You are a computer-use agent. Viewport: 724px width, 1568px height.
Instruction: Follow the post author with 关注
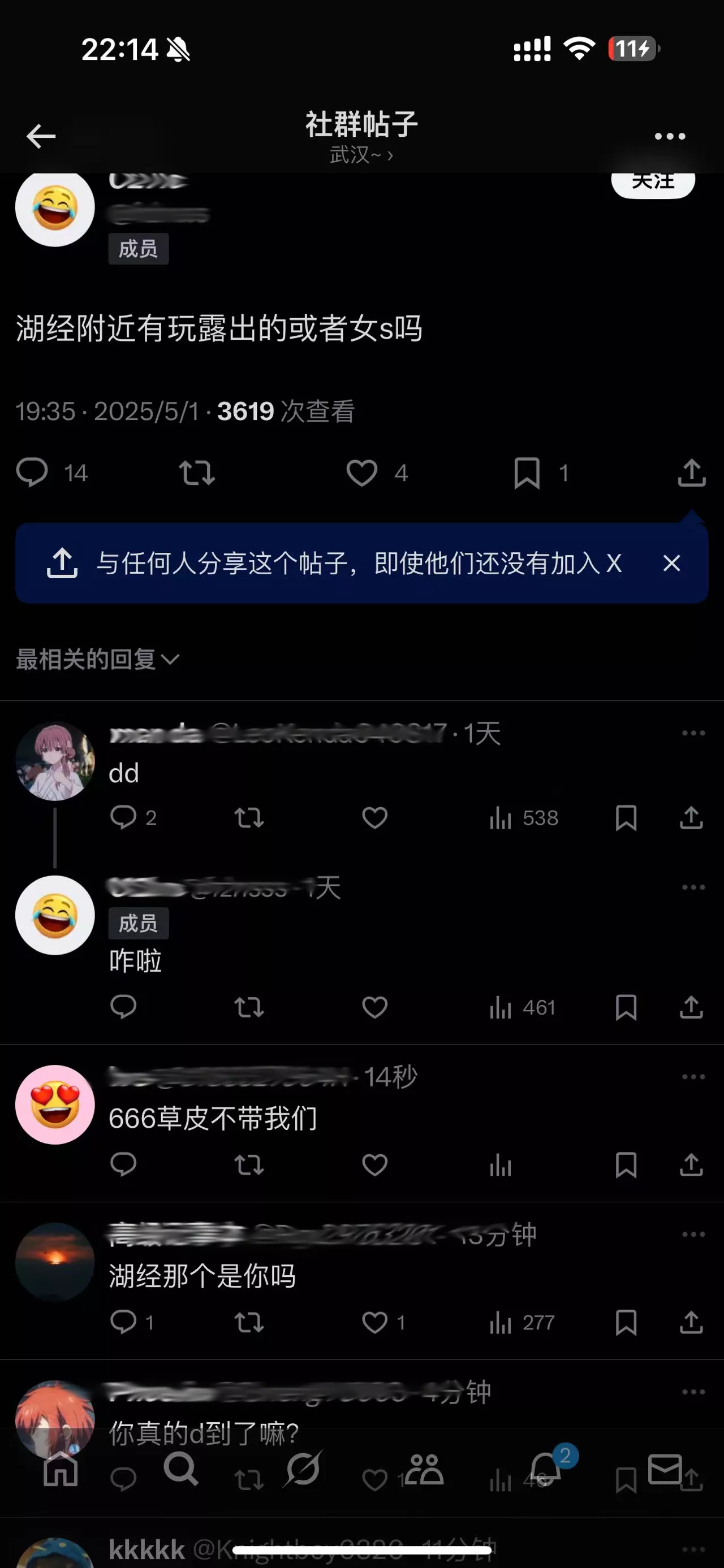pos(653,183)
